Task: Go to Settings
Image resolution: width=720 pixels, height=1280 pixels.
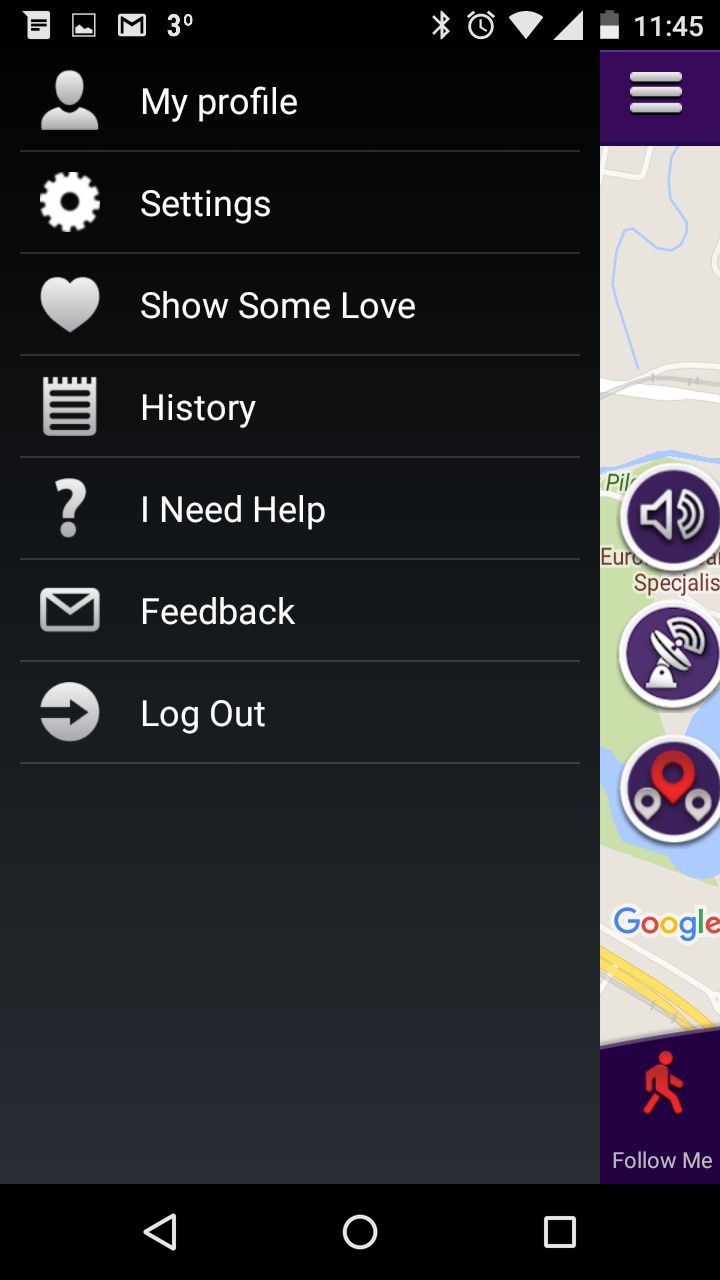Action: tap(300, 203)
